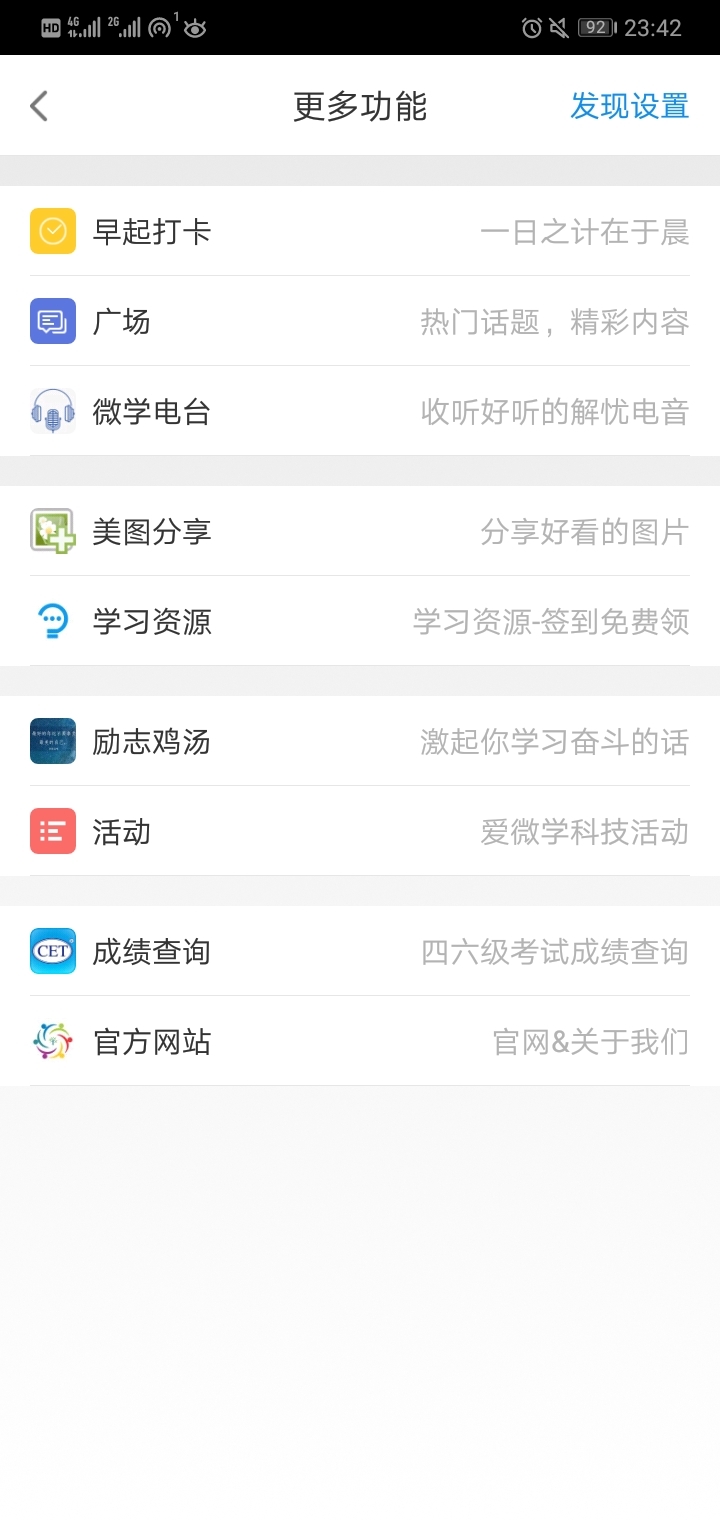The image size is (720, 1520).
Task: Go back using the top-left arrow
Action: [x=39, y=106]
